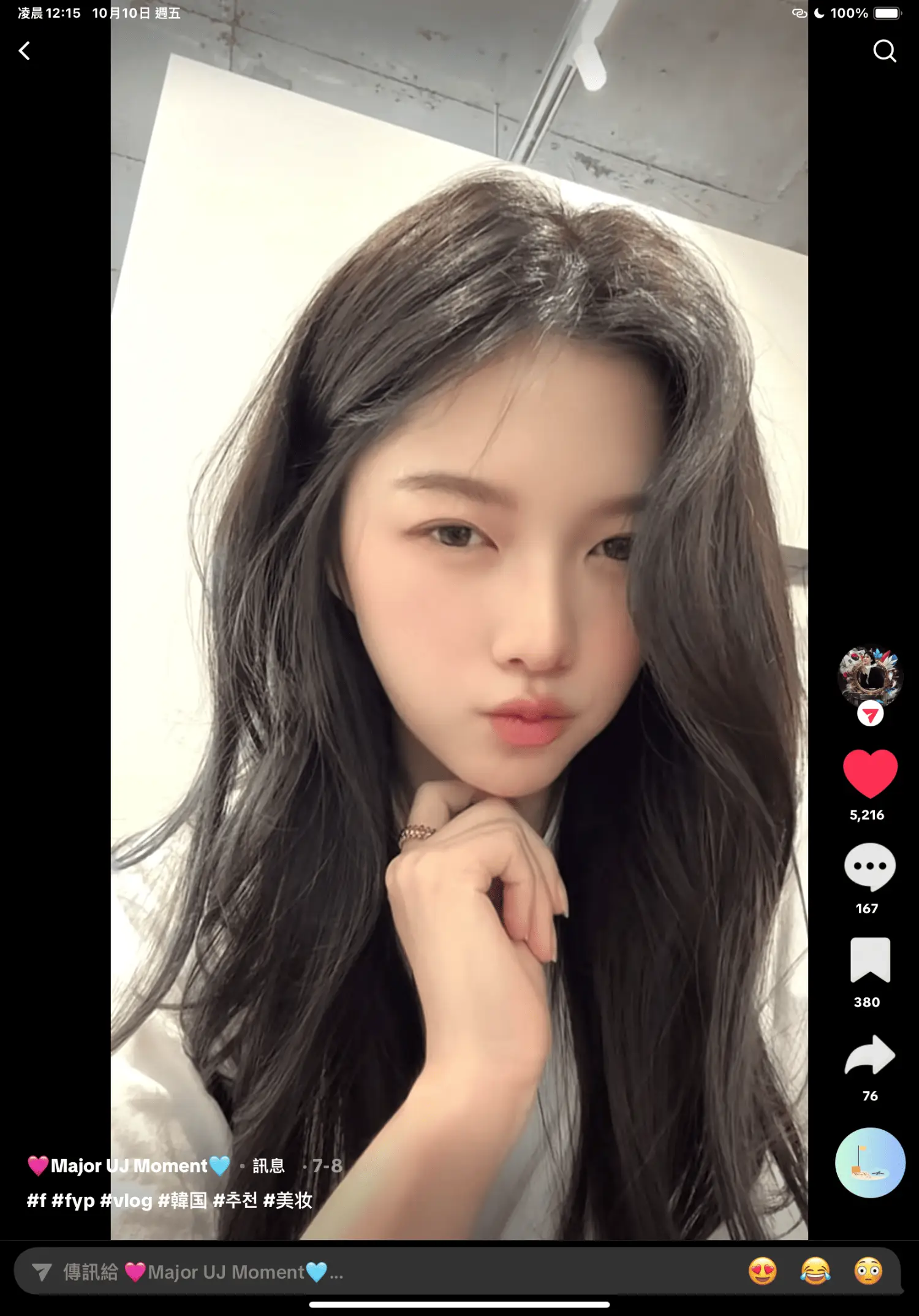
Task: Open the comments bubble
Action: point(869,867)
